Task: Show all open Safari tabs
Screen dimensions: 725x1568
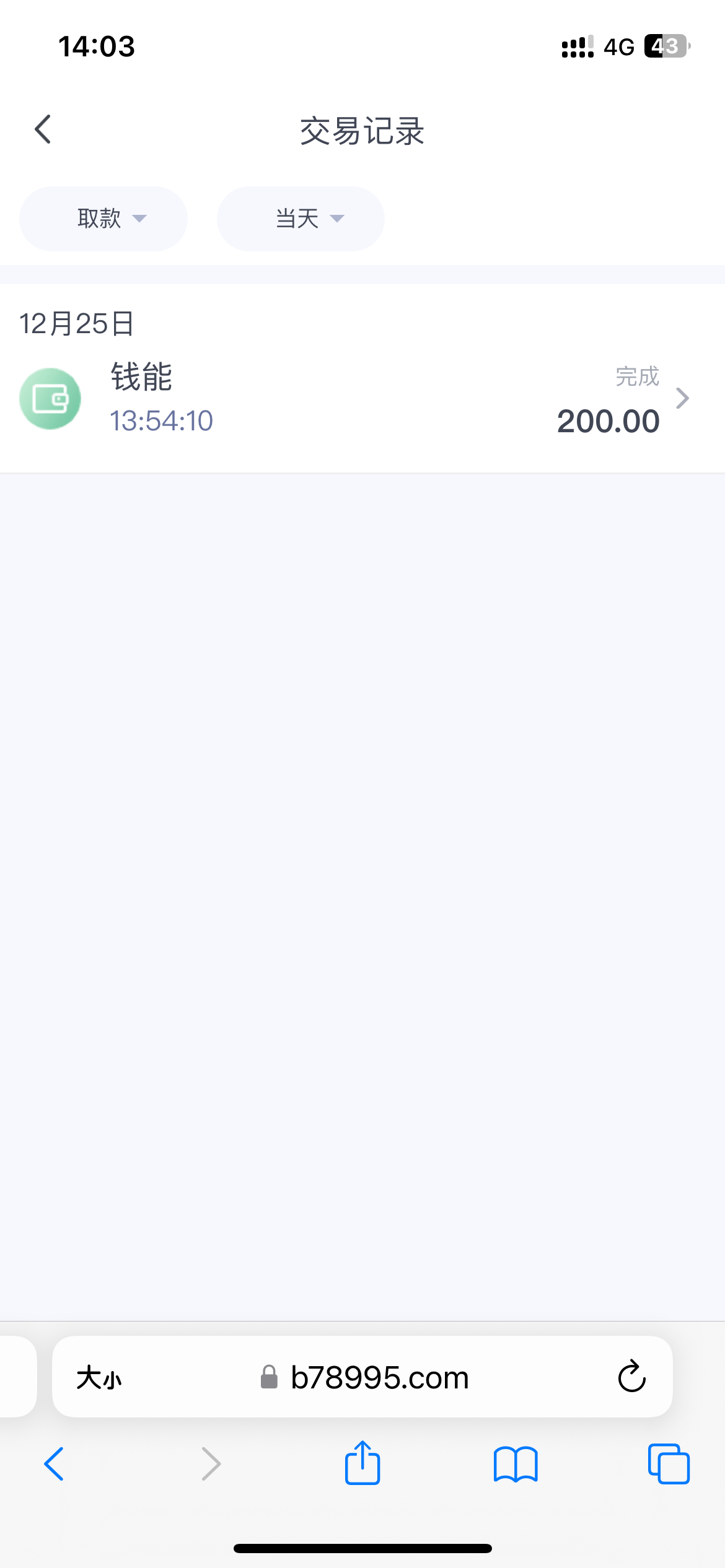Action: [669, 1464]
